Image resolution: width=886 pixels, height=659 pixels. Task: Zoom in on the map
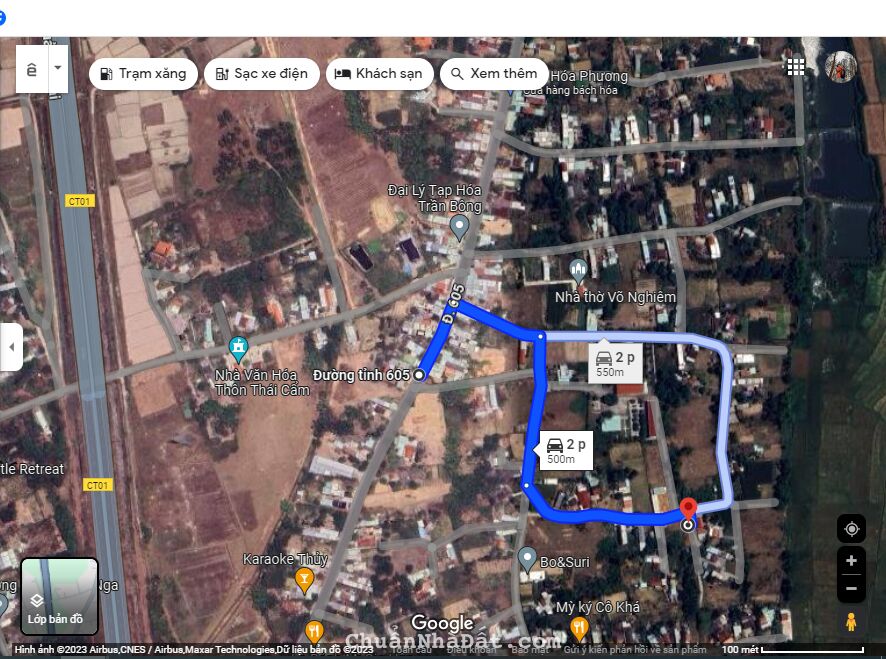(851, 561)
